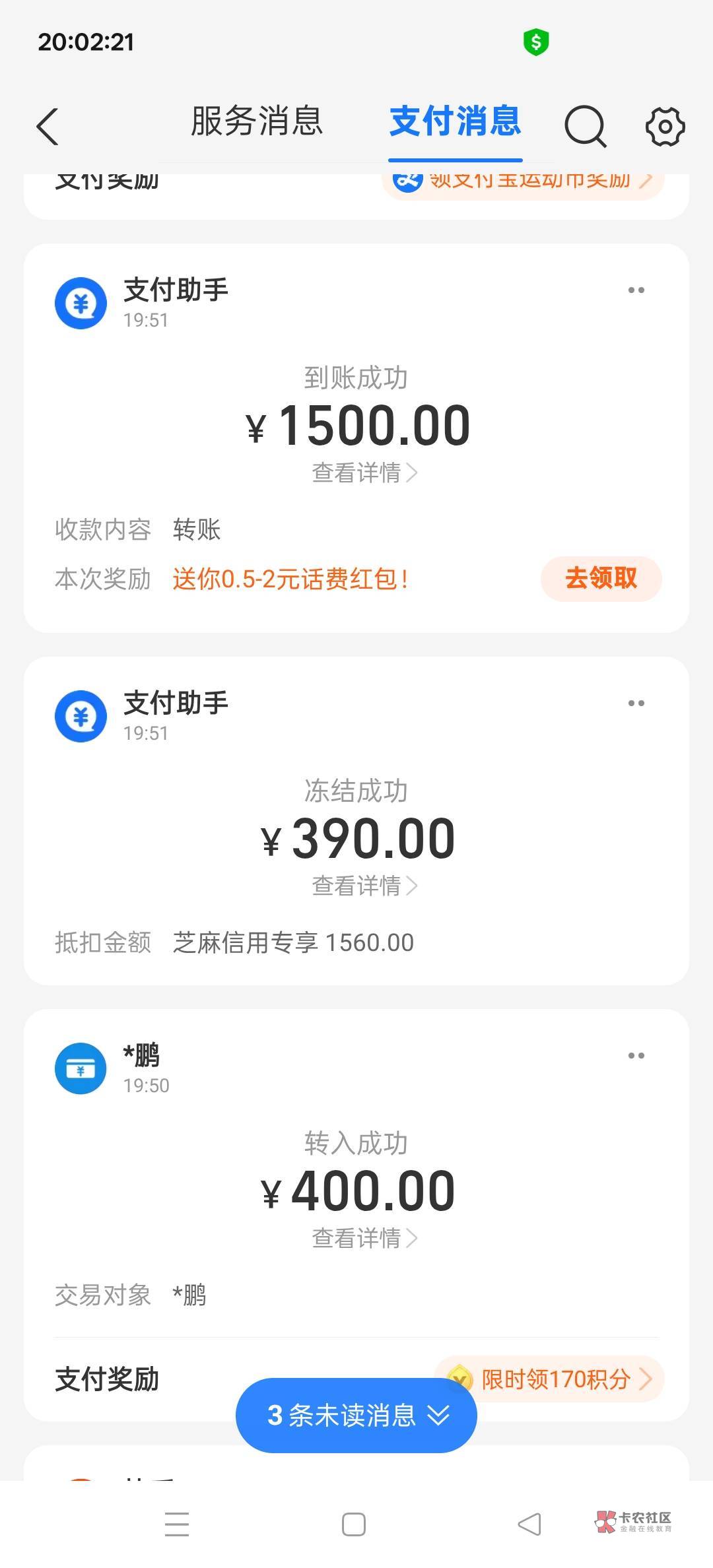
Task: View details of the 400.00 转入成功 message
Action: click(364, 1238)
